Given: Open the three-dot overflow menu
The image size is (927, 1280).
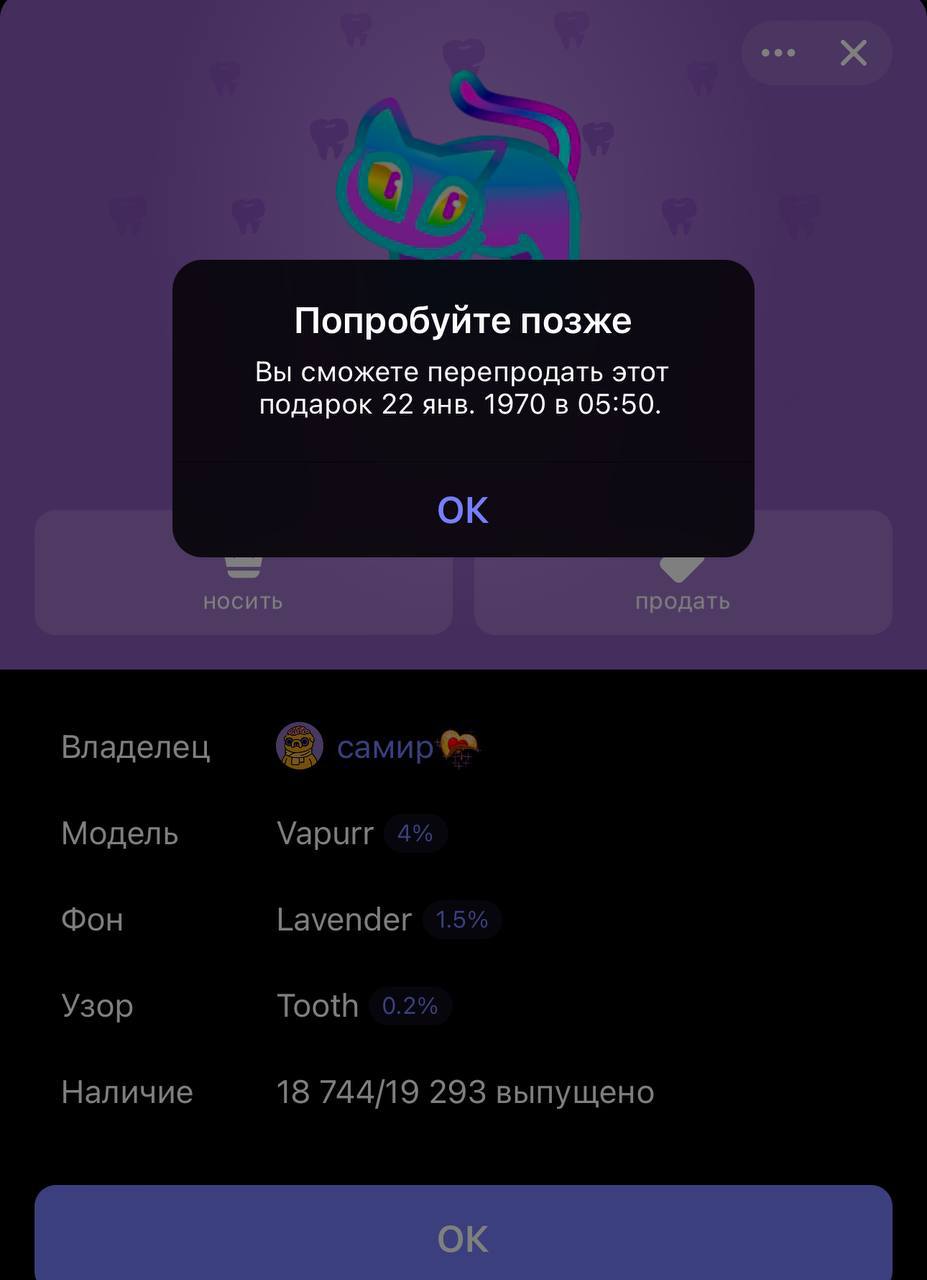Looking at the screenshot, I should [x=778, y=53].
